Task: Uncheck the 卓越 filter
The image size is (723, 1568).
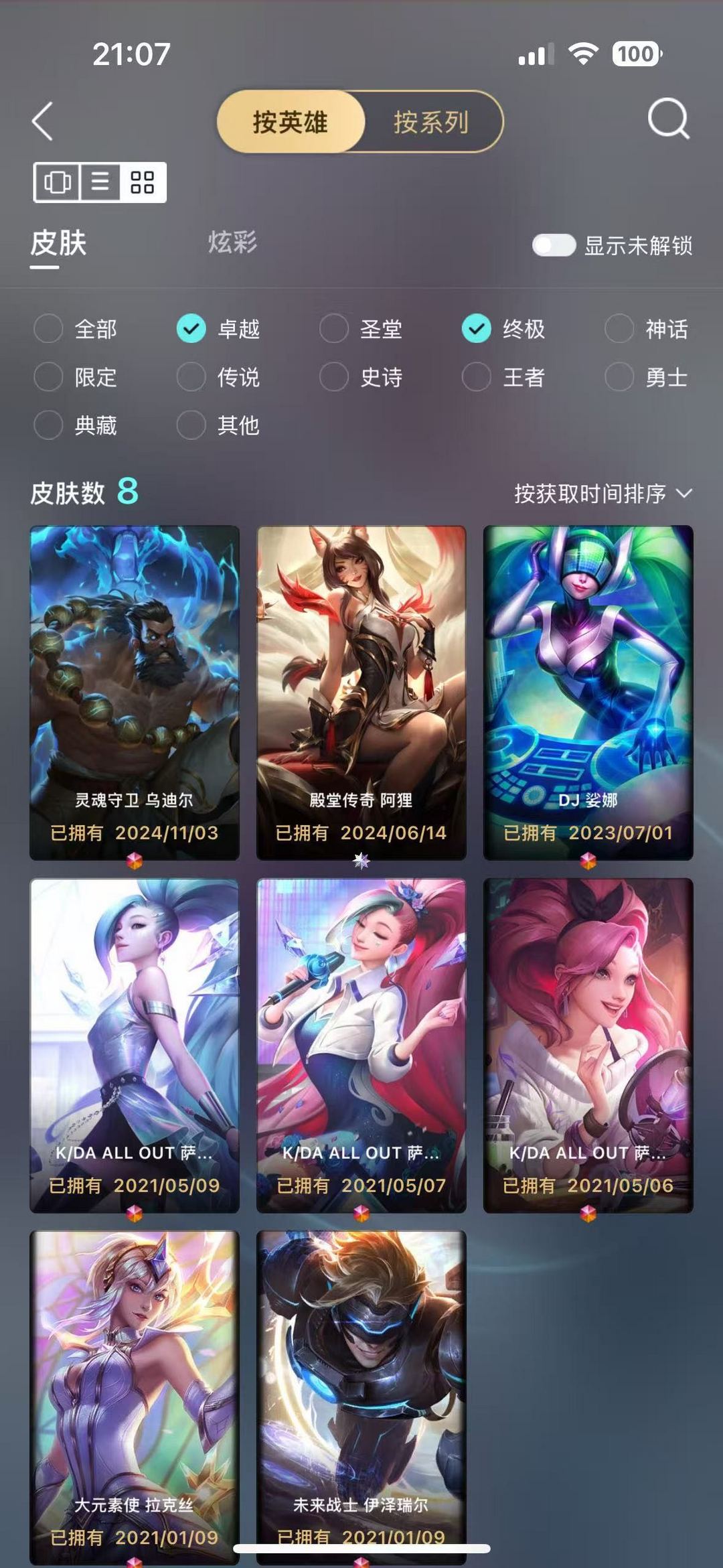Action: pos(218,329)
